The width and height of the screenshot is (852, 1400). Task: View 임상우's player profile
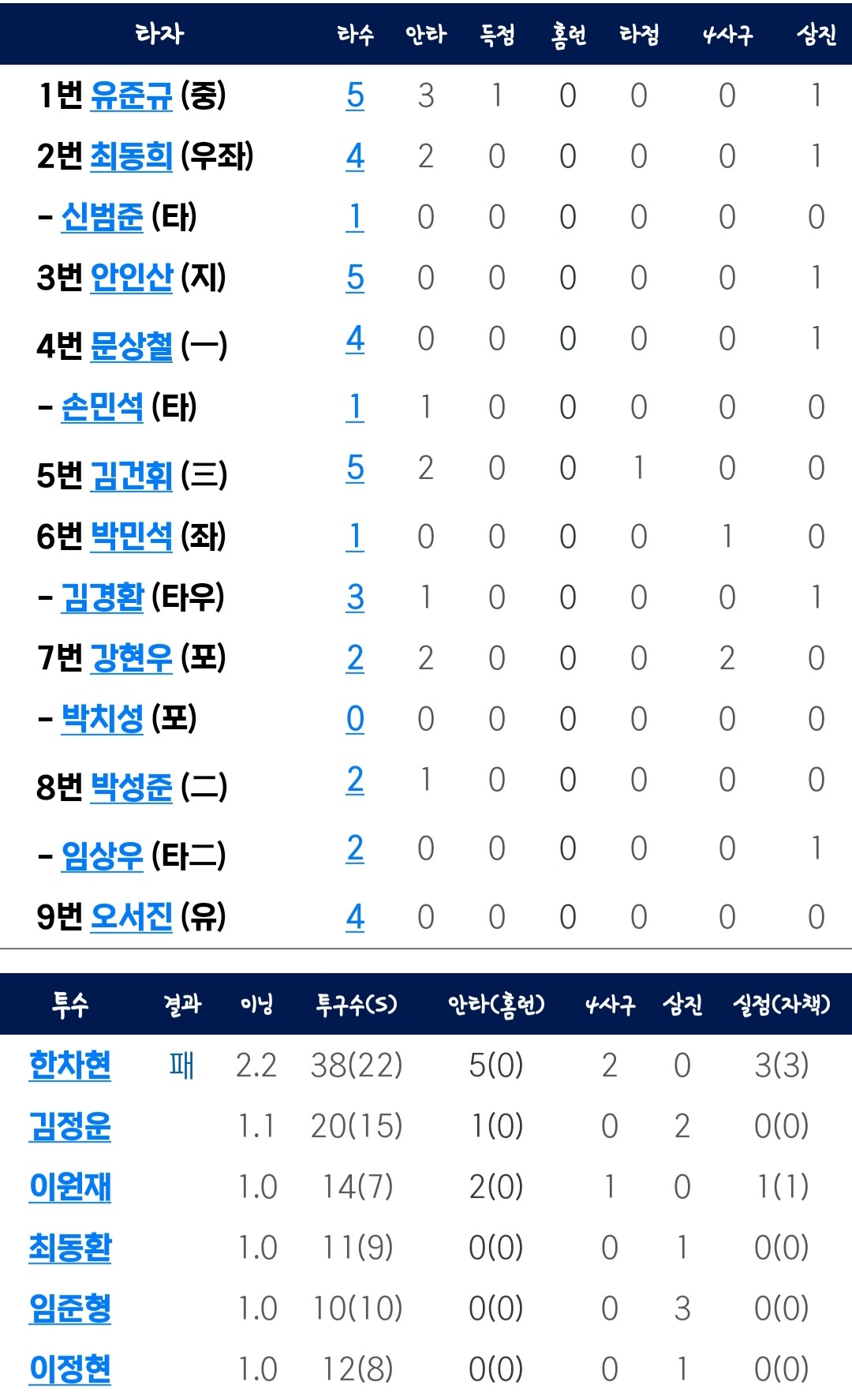pos(102,855)
